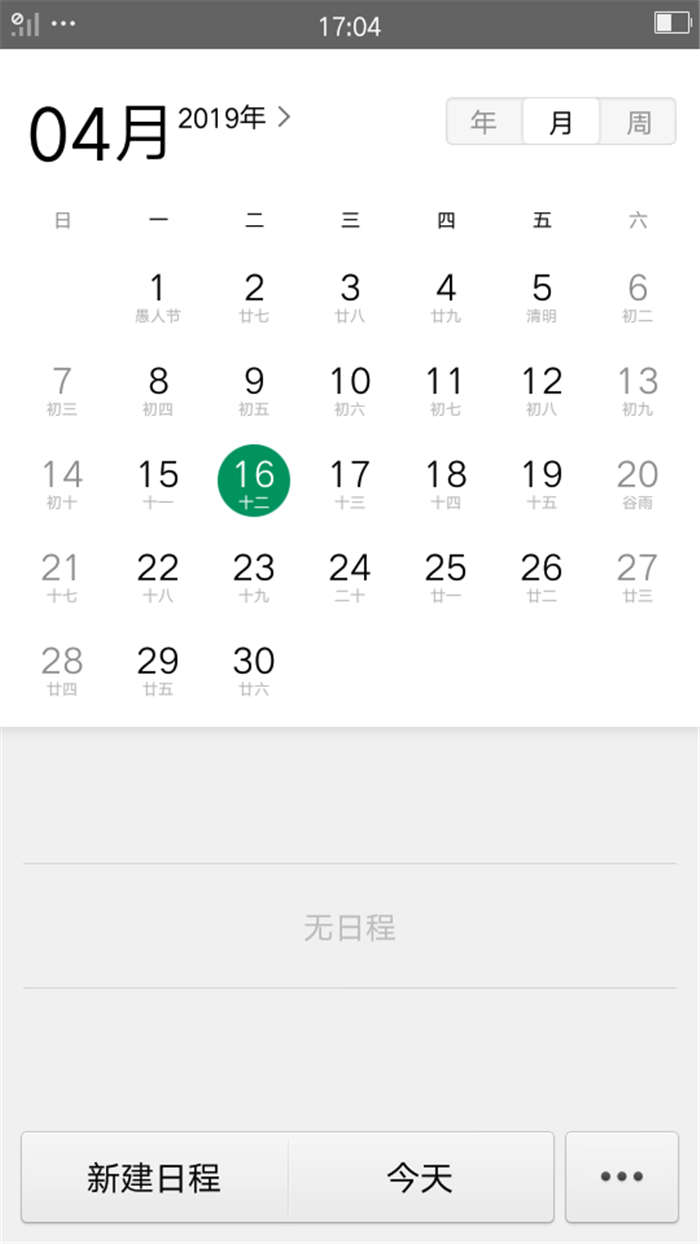Open the three-dot more options menu
700x1244 pixels.
click(621, 1177)
